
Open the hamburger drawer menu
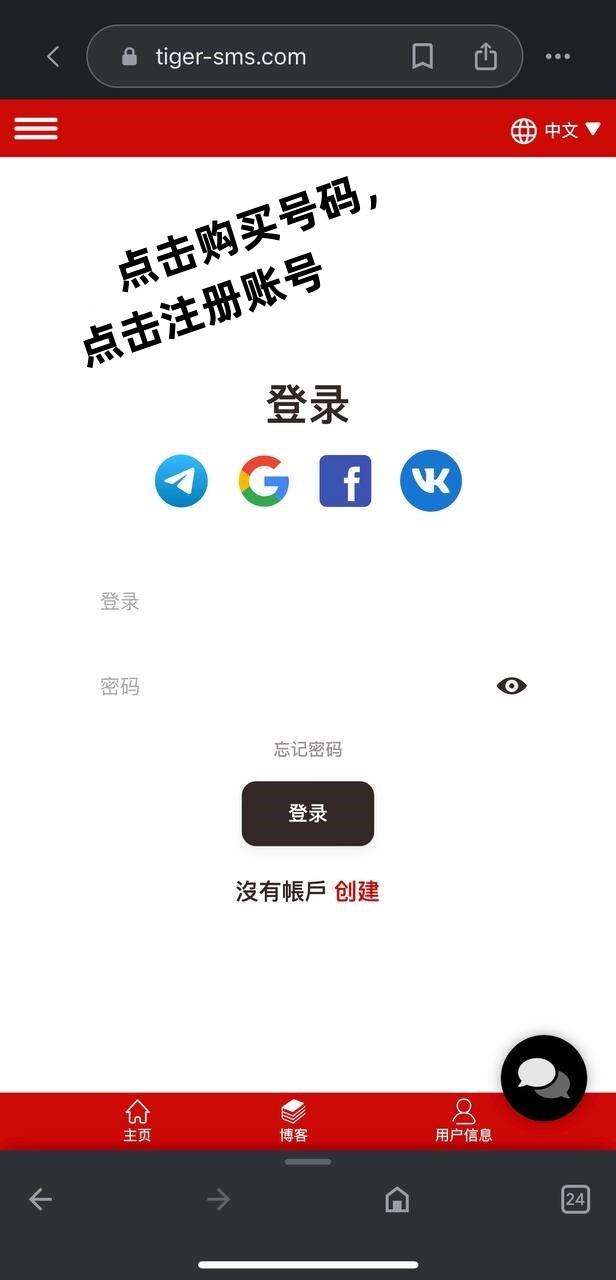36,129
